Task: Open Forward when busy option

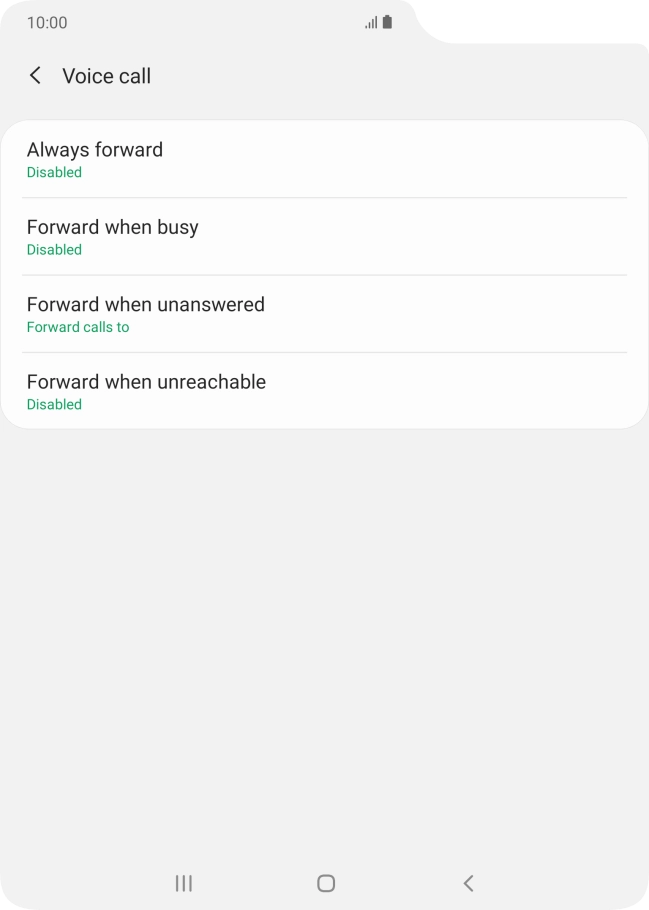Action: [324, 237]
